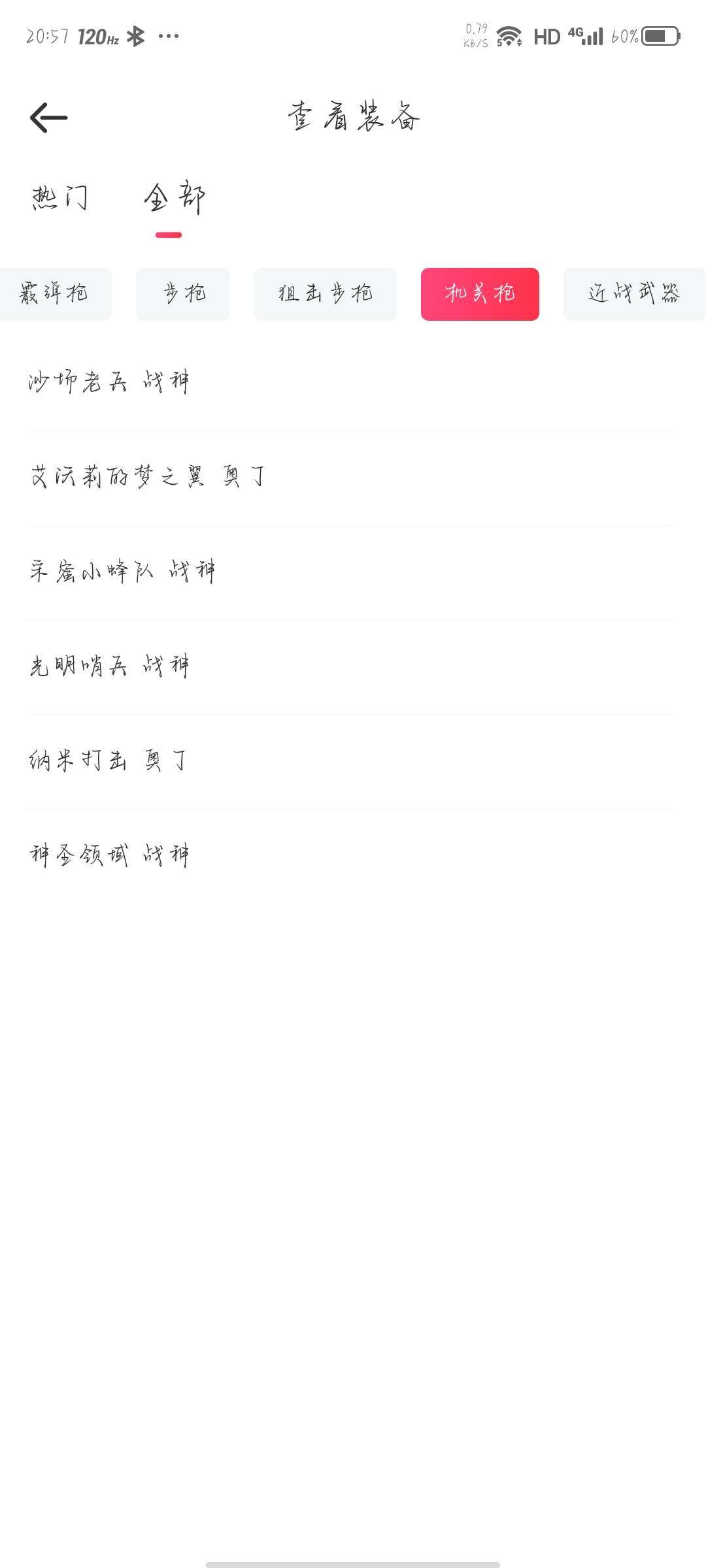Select the 狙击步枪 chip

[x=326, y=294]
